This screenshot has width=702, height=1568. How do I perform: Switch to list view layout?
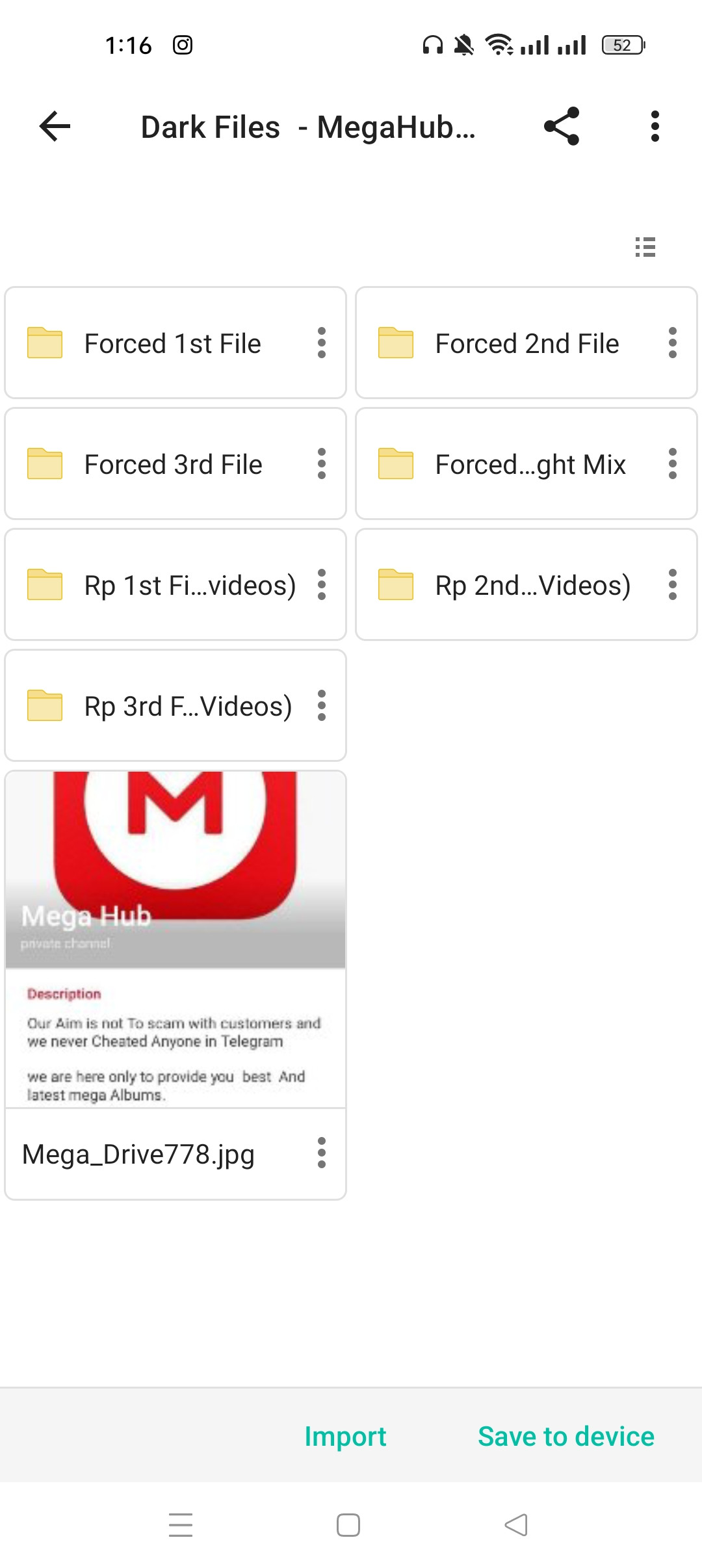coord(645,247)
